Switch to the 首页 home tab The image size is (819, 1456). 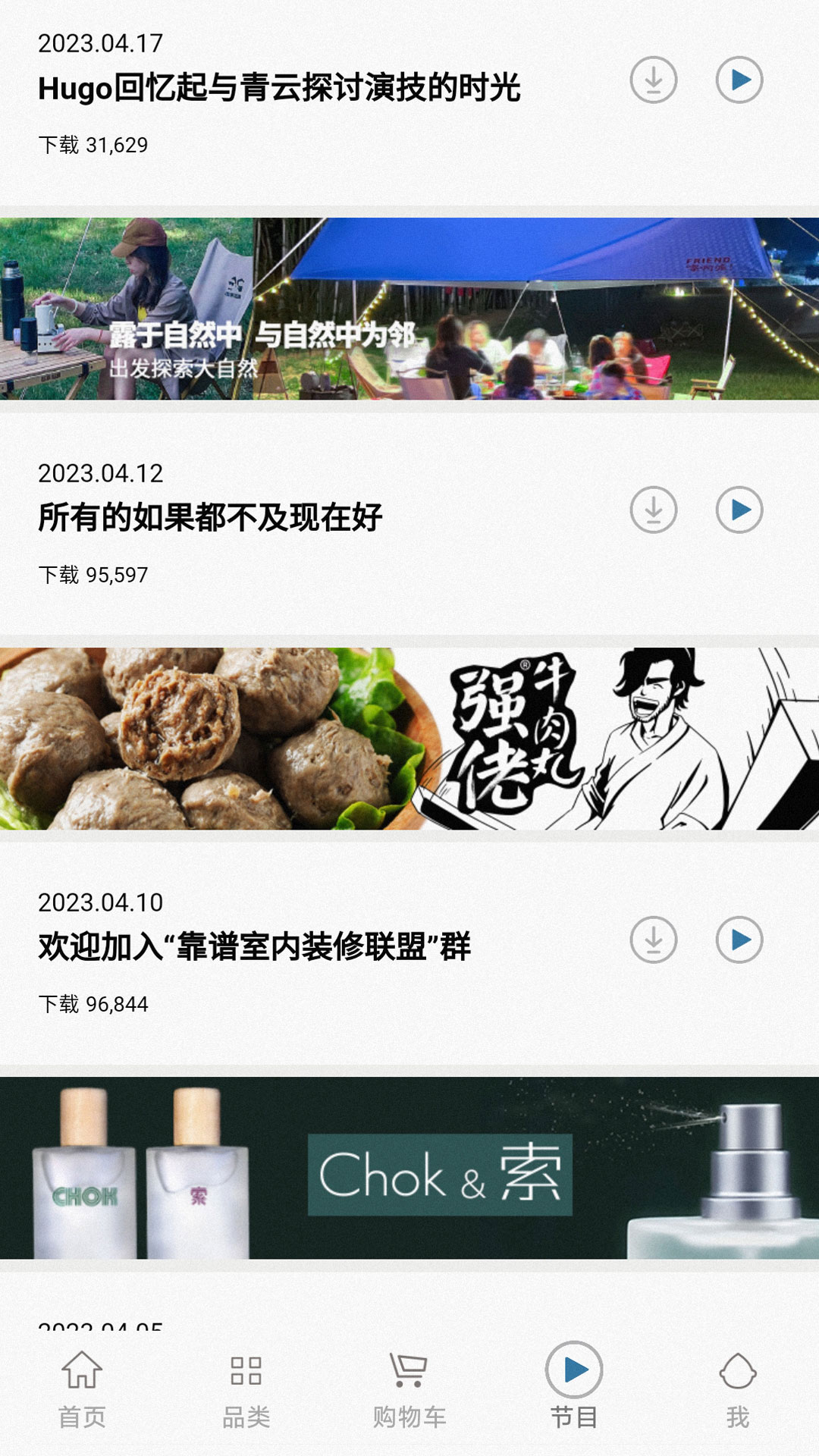click(x=82, y=1389)
